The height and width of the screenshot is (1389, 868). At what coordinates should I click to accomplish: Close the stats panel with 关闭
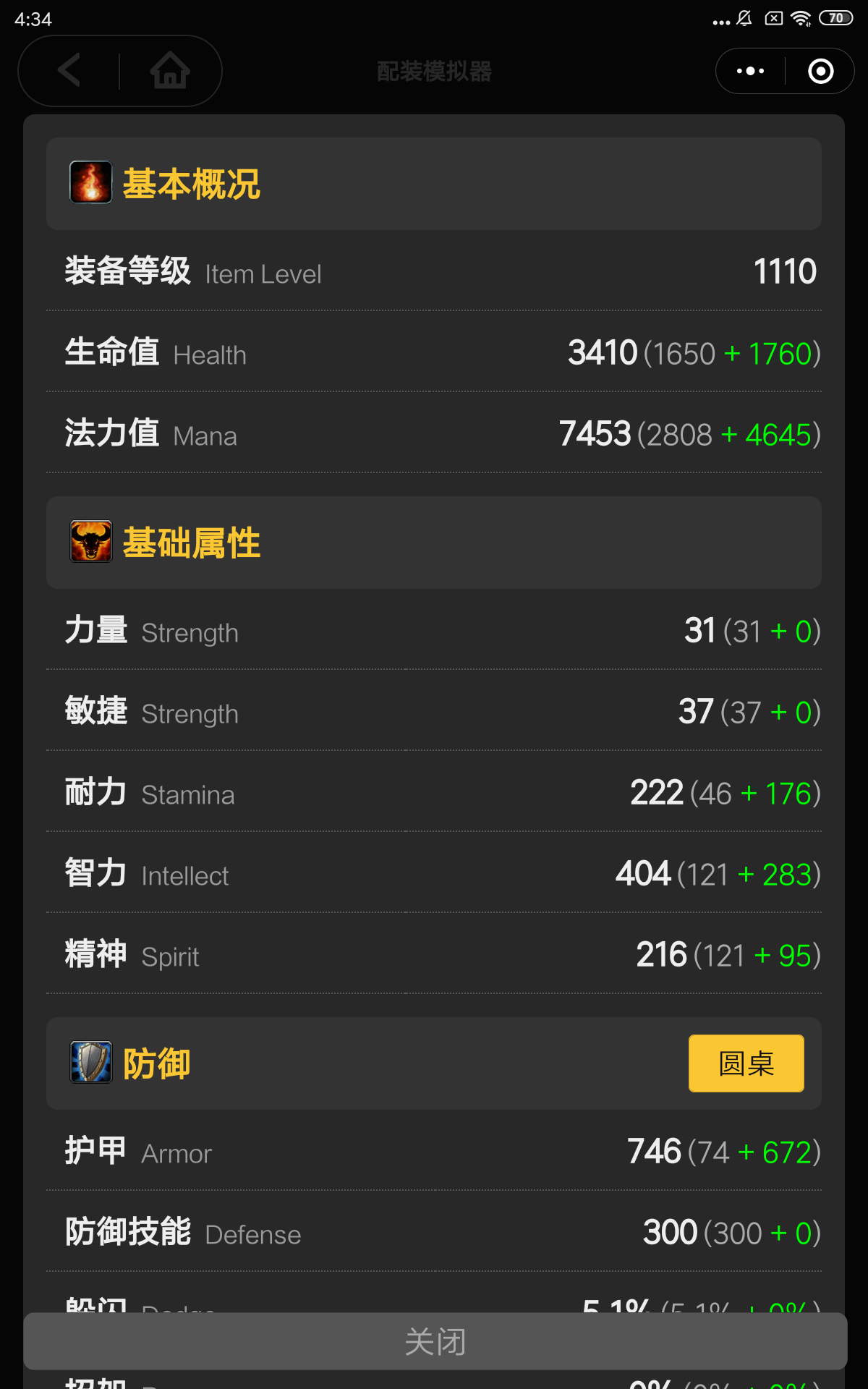pos(435,1341)
